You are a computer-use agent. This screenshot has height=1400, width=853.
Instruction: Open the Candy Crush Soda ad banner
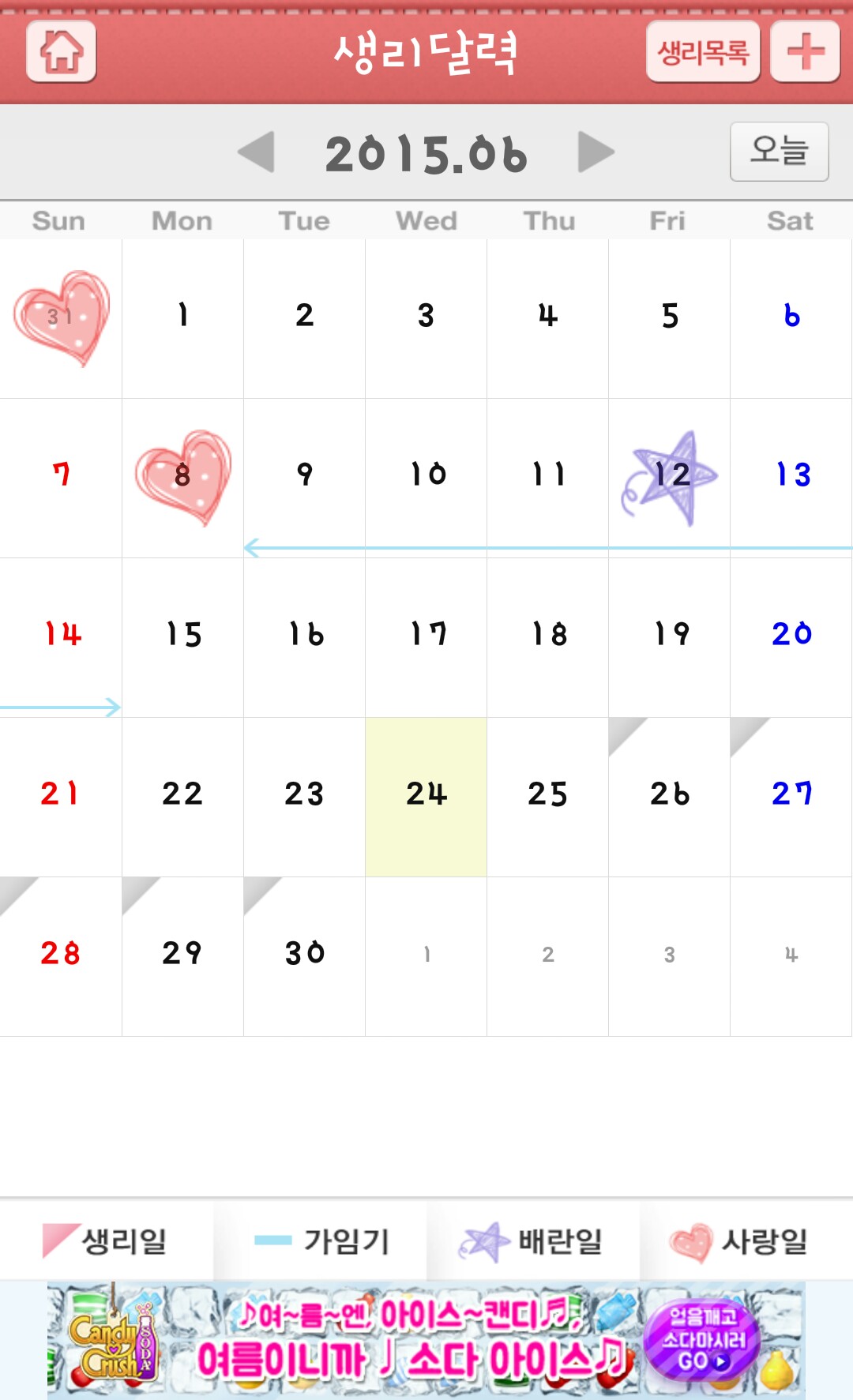click(x=426, y=1340)
